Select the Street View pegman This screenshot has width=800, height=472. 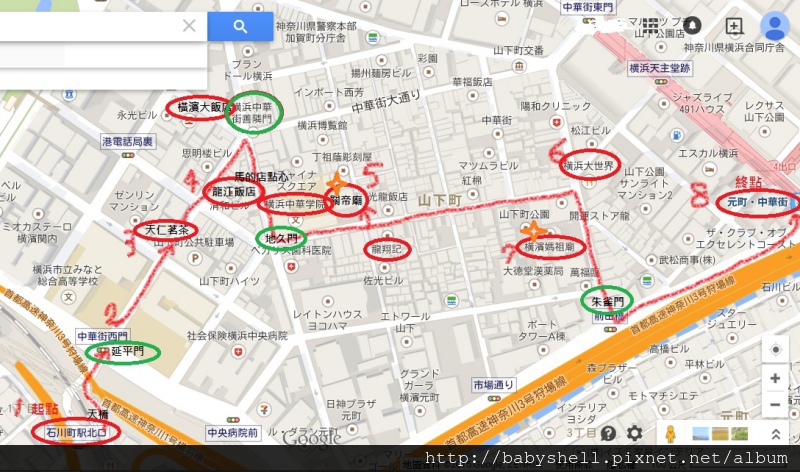tap(673, 433)
